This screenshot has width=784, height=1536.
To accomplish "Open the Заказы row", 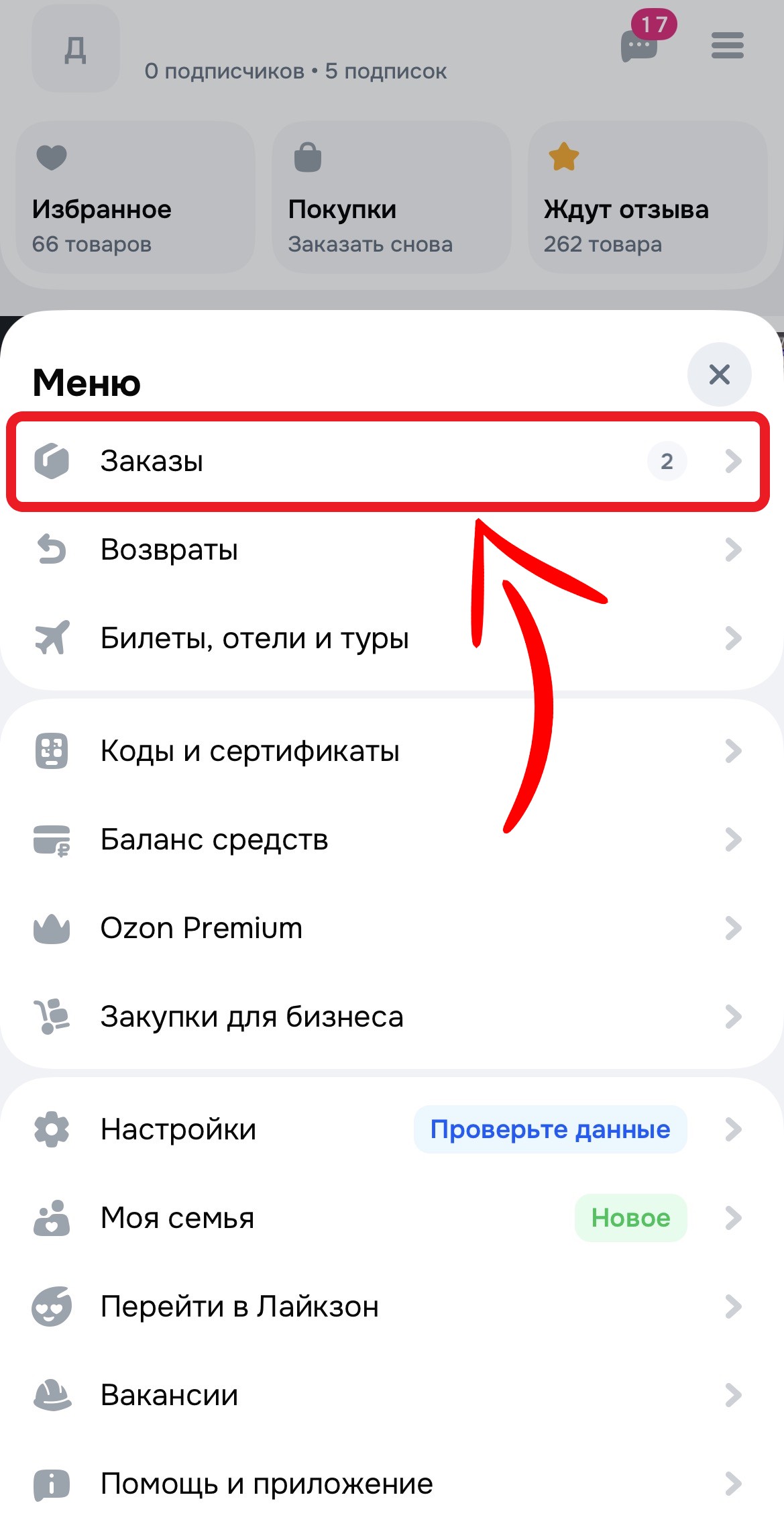I will (388, 461).
